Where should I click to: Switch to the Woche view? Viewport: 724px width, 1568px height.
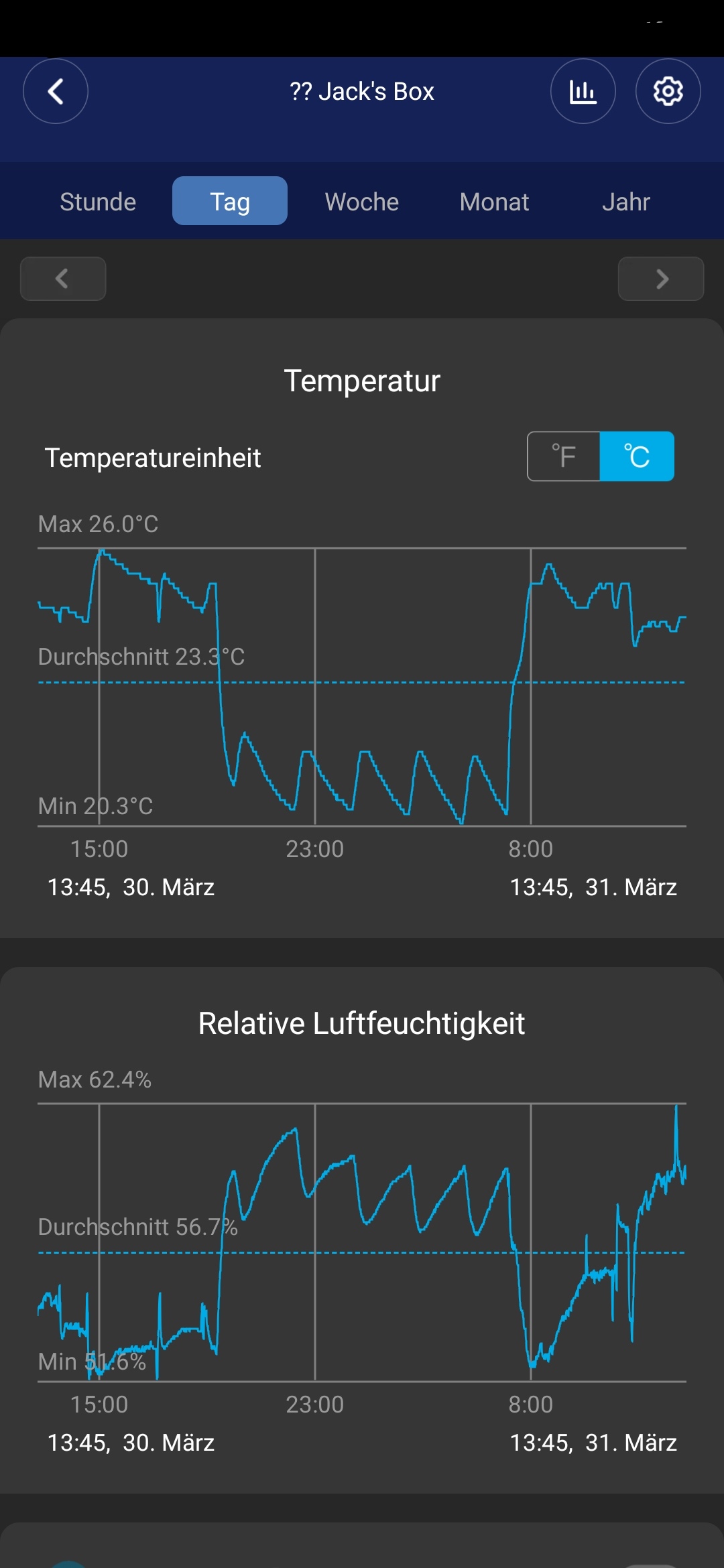click(x=362, y=202)
